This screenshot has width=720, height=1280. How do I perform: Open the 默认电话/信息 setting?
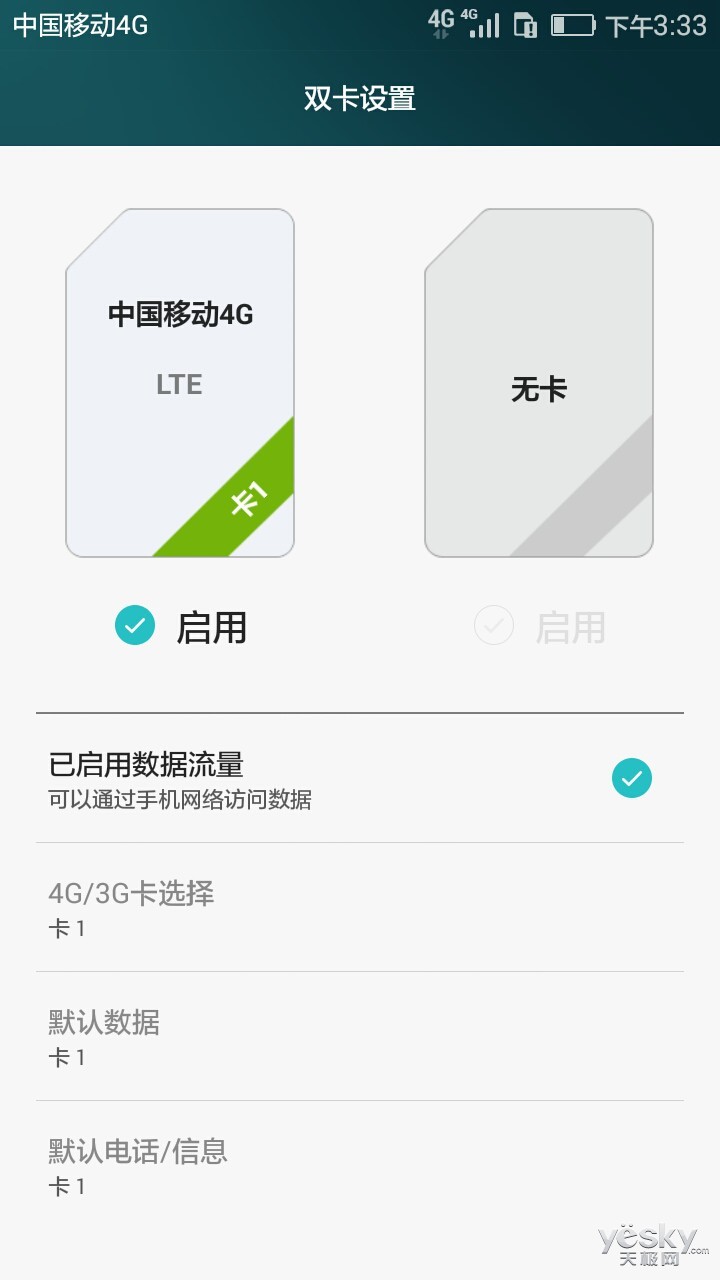[360, 1165]
